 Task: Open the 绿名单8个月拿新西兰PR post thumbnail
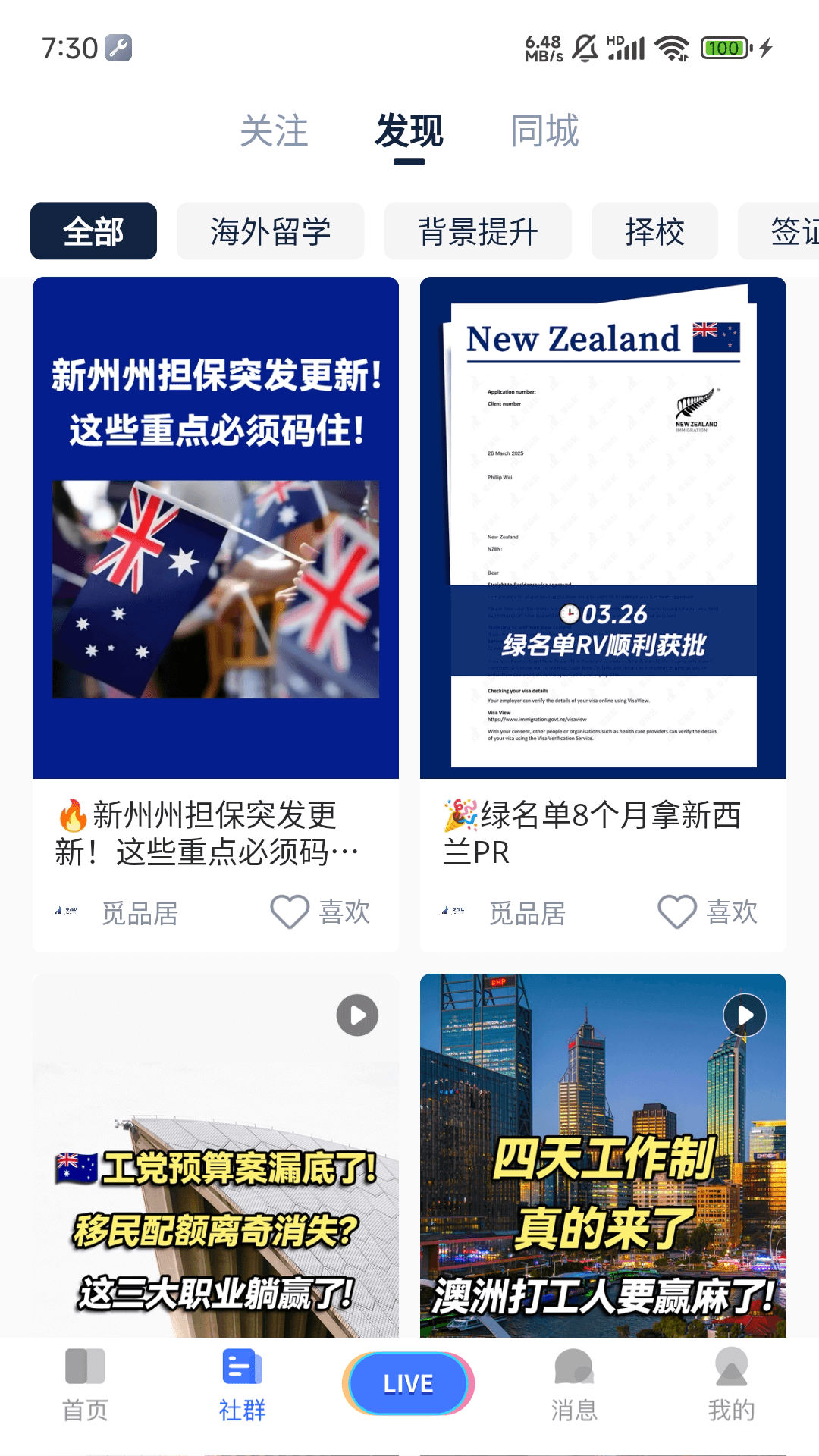603,531
